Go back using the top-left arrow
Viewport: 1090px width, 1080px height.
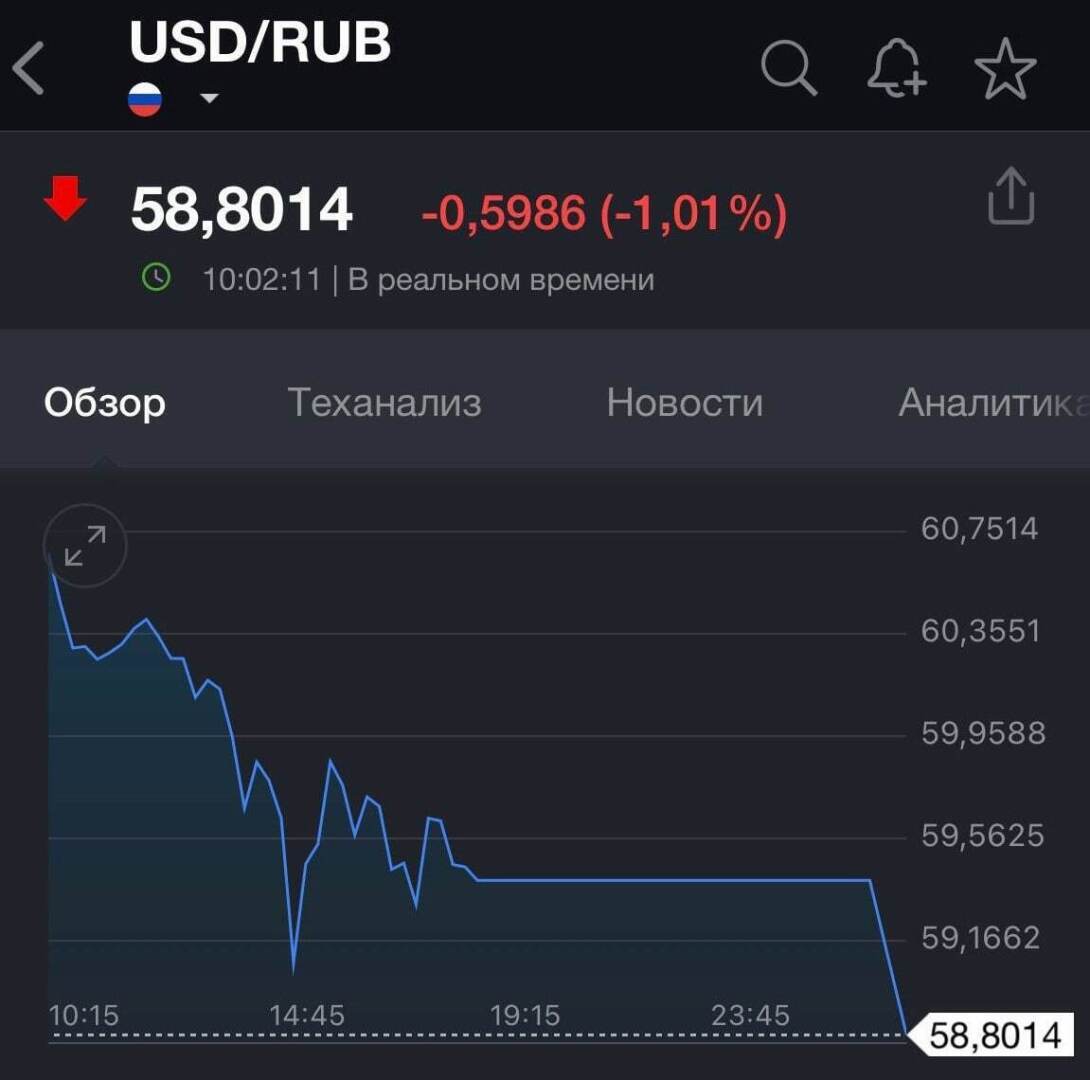pos(29,69)
